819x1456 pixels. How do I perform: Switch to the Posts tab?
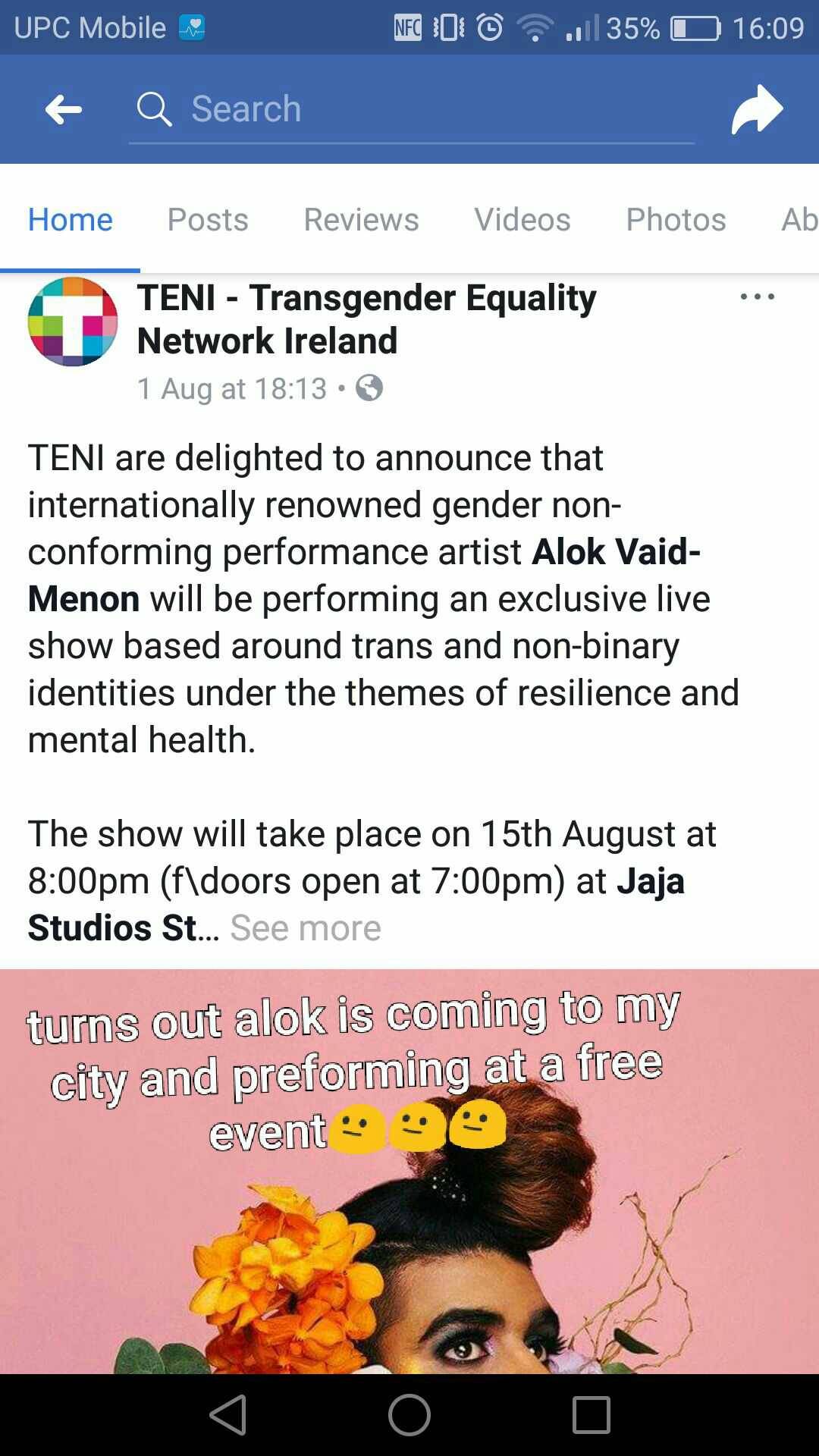click(207, 220)
